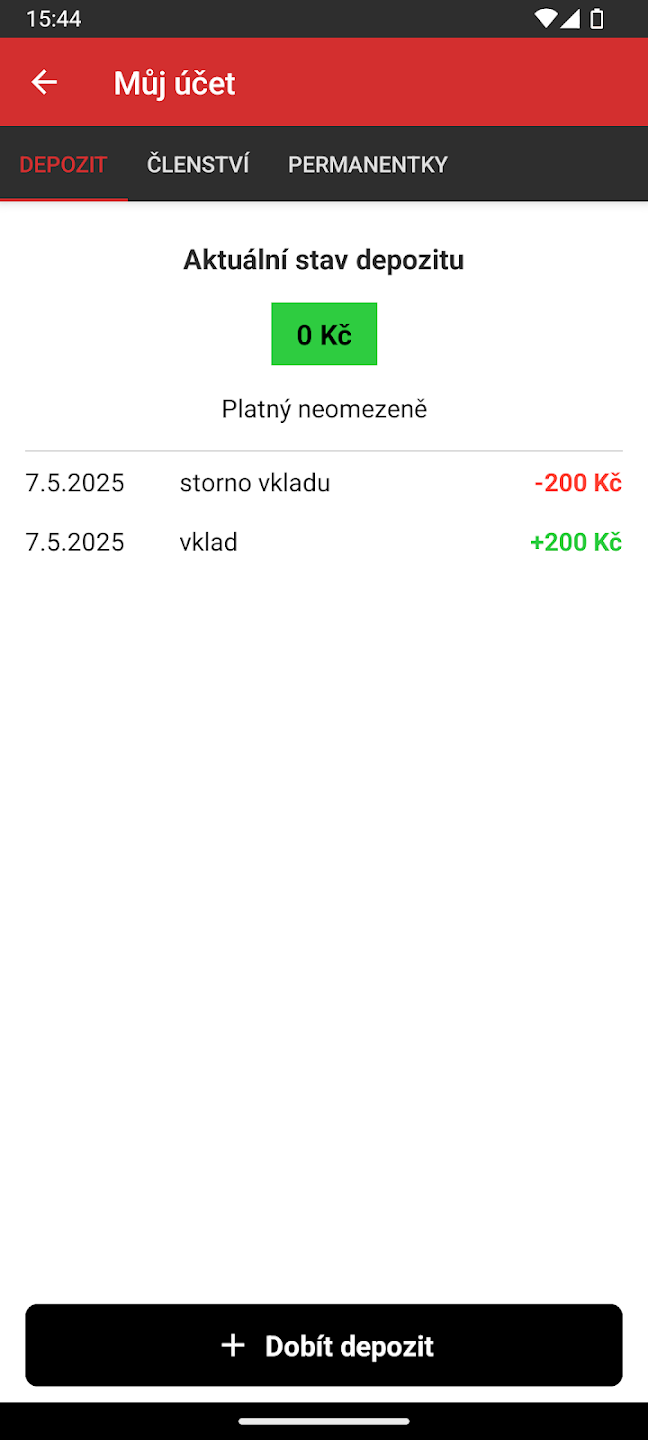Tap the Dobít depozit button
Viewport: 648px width, 1440px height.
point(324,1345)
